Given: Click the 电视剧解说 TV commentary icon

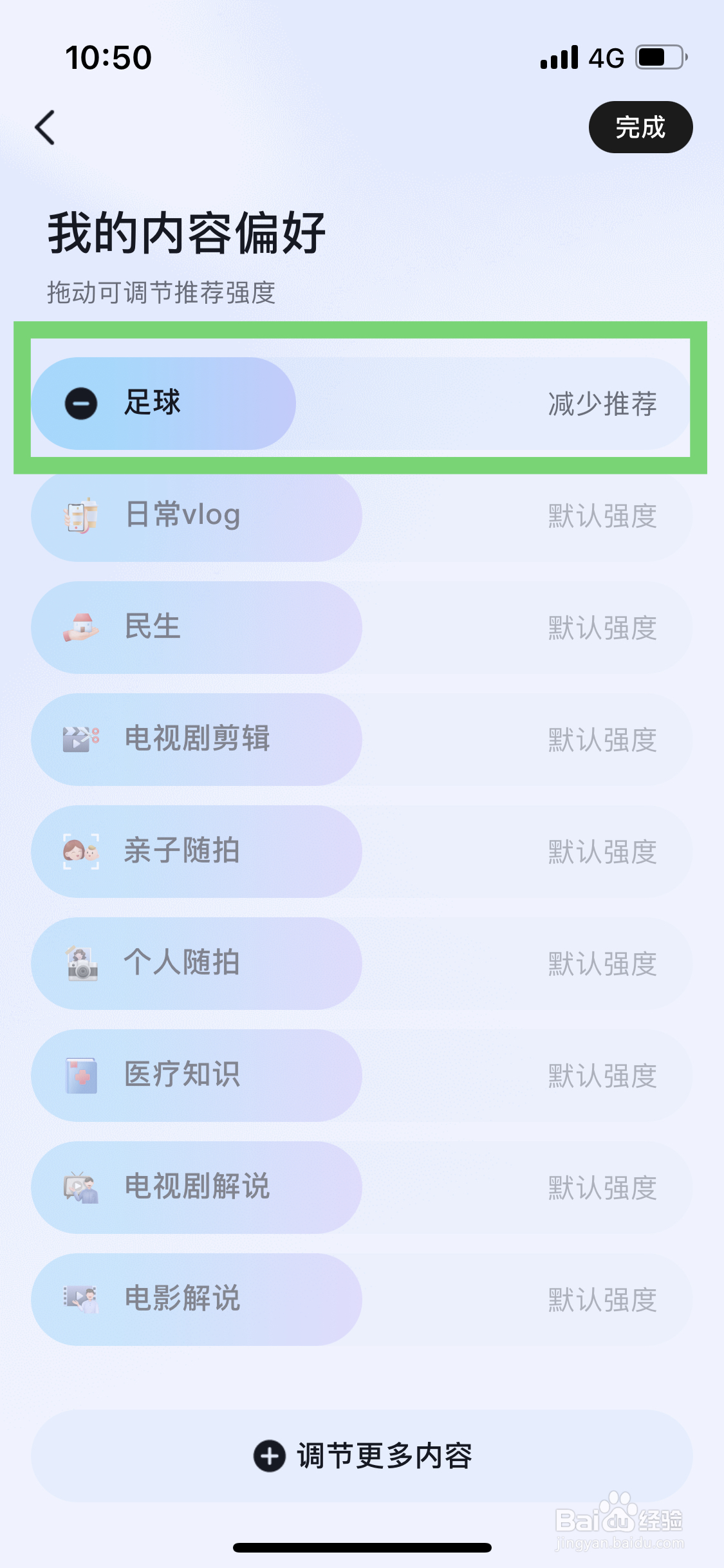Looking at the screenshot, I should pyautogui.click(x=80, y=1188).
